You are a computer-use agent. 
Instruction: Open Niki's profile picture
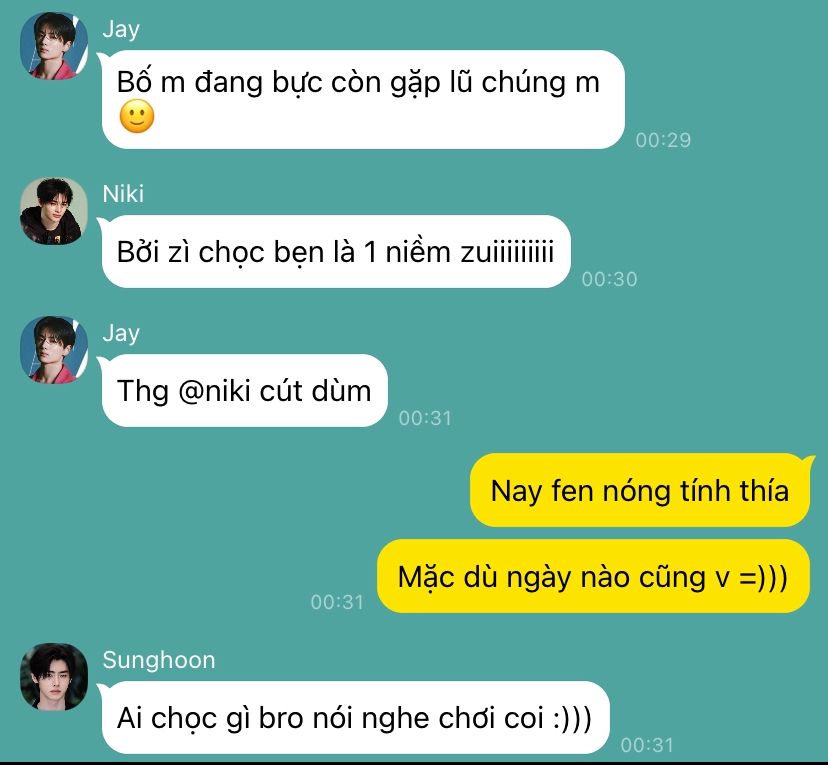pos(54,211)
